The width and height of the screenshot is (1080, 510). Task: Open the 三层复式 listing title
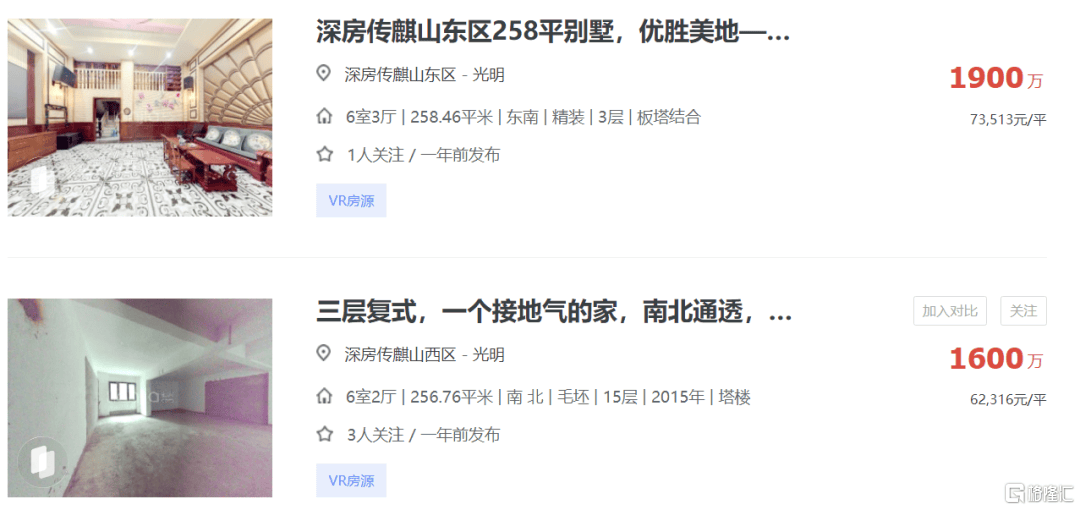(x=554, y=313)
